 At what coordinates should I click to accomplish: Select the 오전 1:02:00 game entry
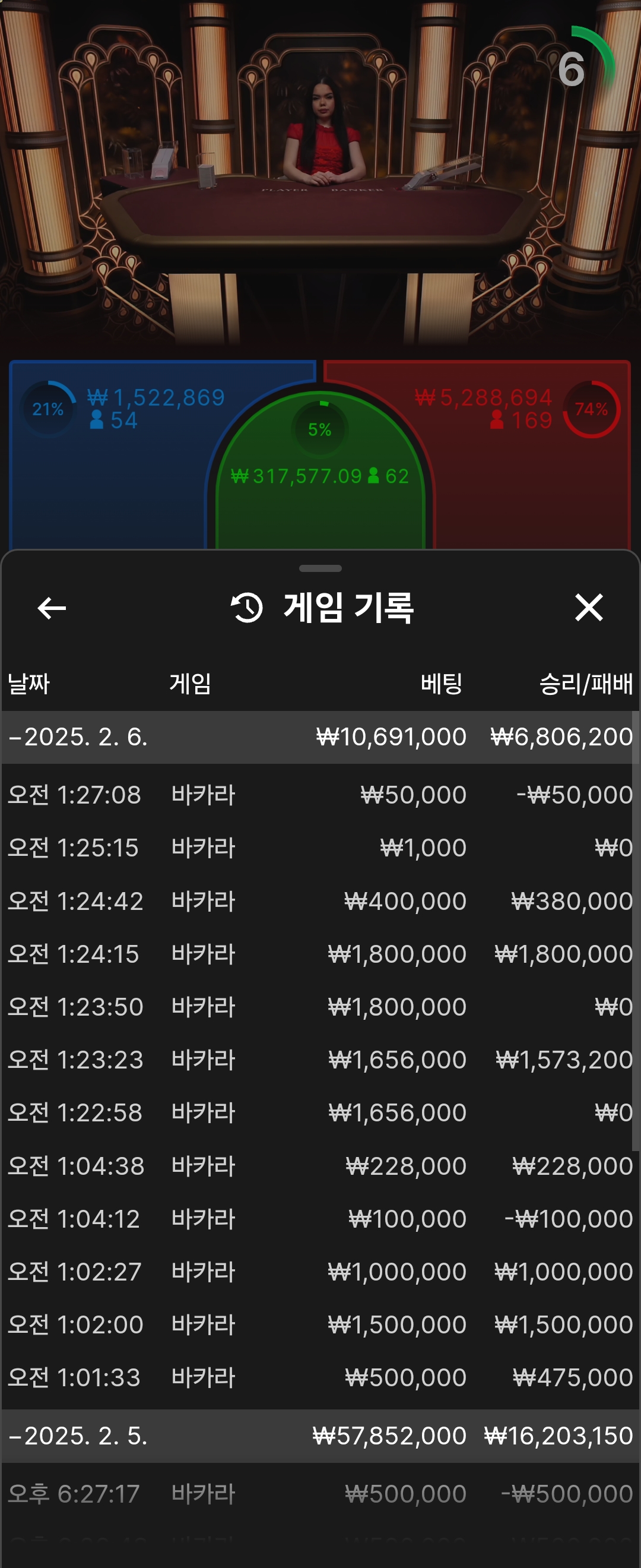320,1325
